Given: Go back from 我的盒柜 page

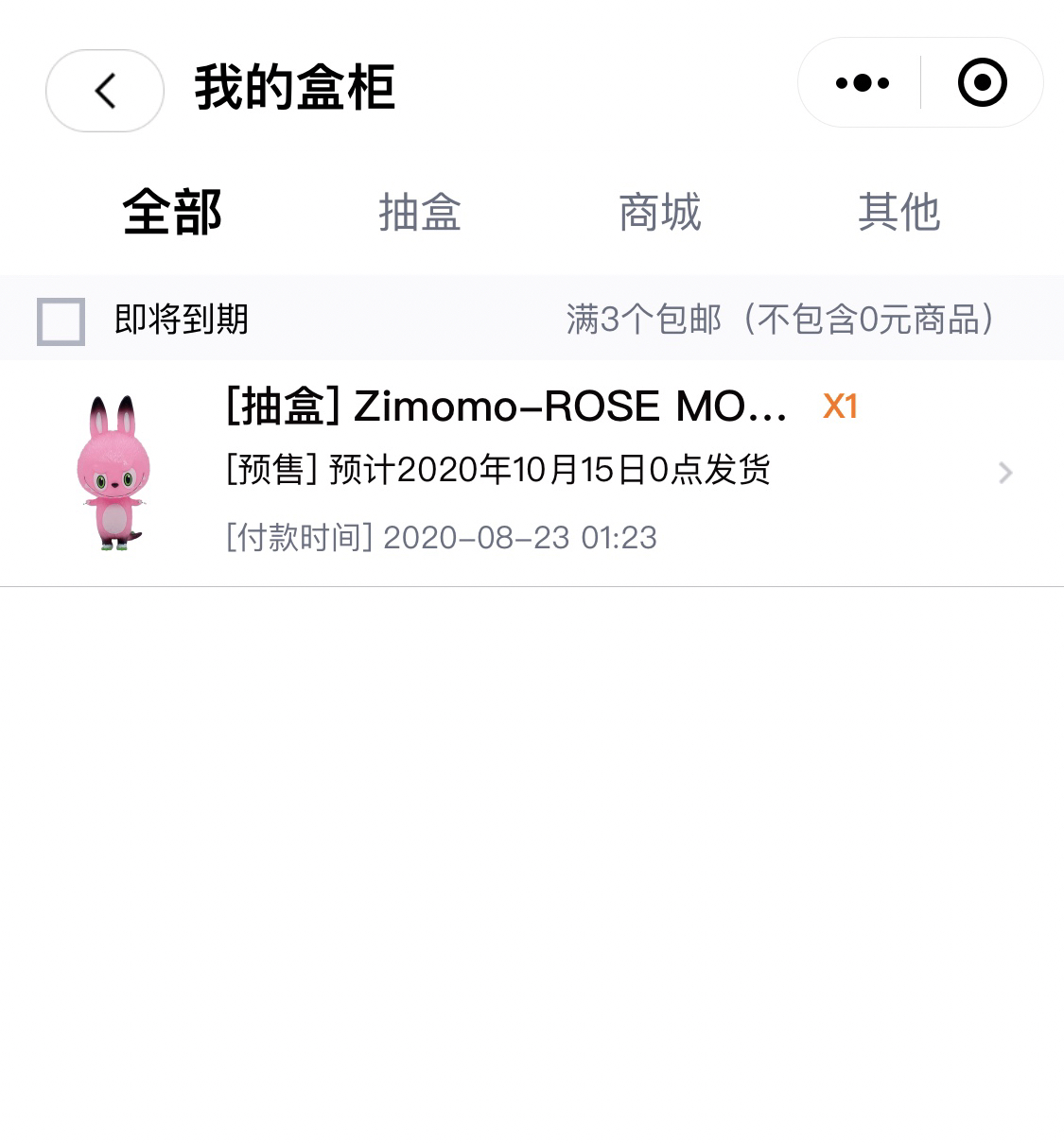Looking at the screenshot, I should [x=104, y=91].
